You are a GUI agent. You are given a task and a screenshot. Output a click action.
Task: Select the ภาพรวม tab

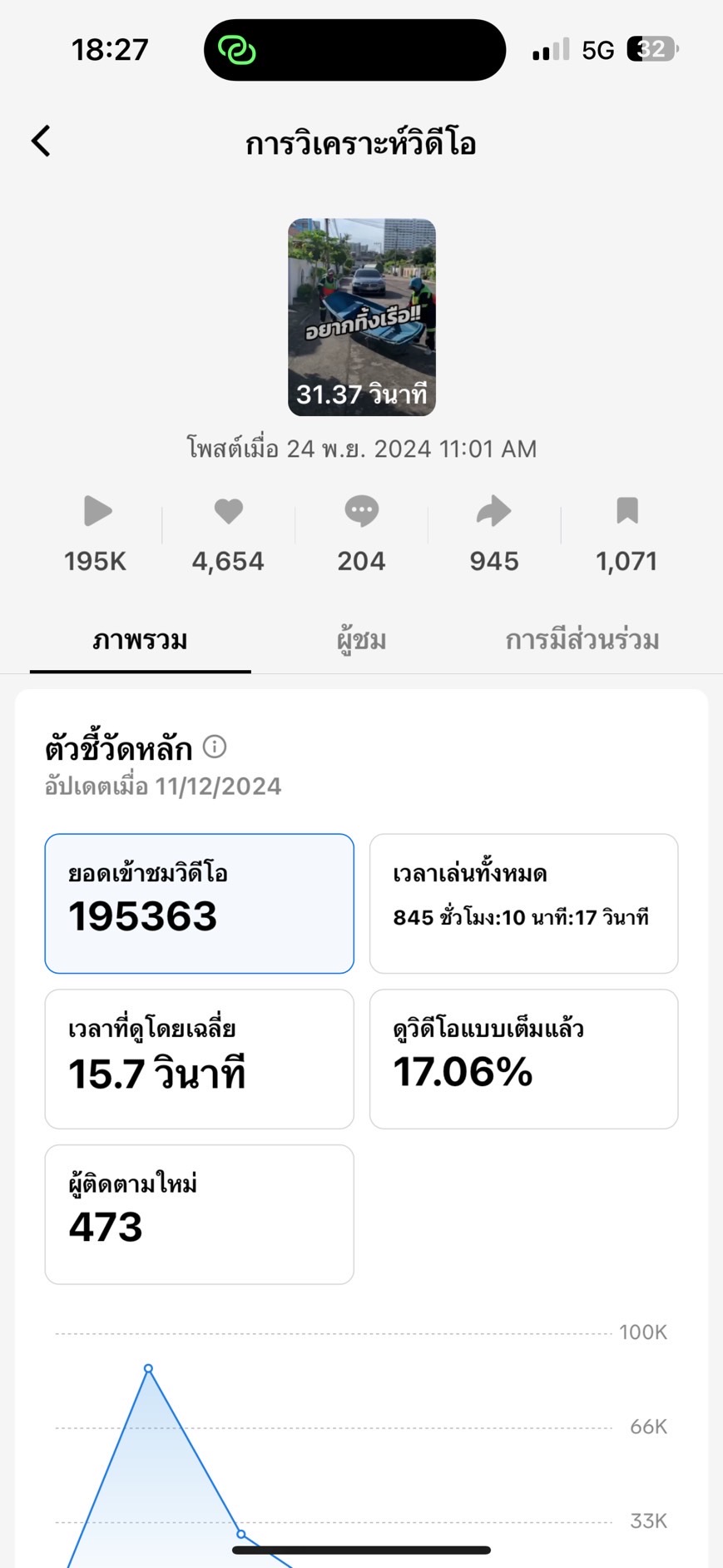(x=140, y=640)
